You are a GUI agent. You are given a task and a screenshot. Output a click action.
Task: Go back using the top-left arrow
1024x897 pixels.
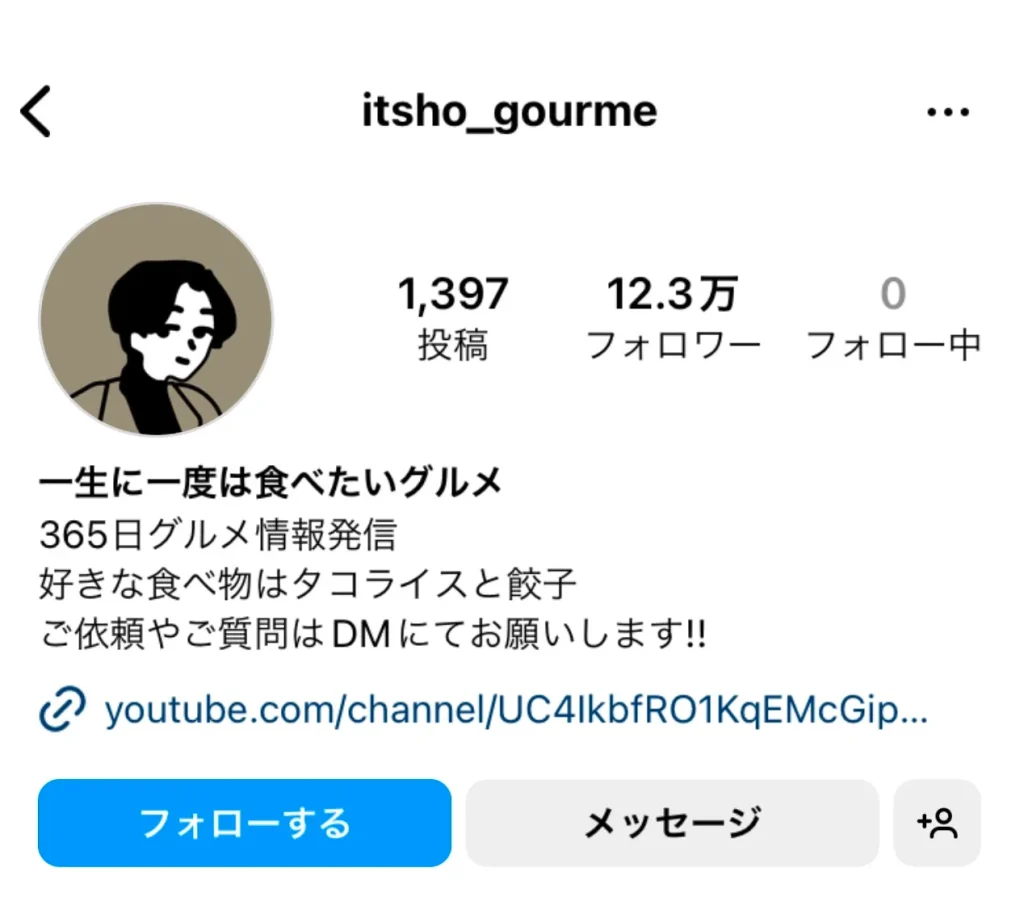37,112
